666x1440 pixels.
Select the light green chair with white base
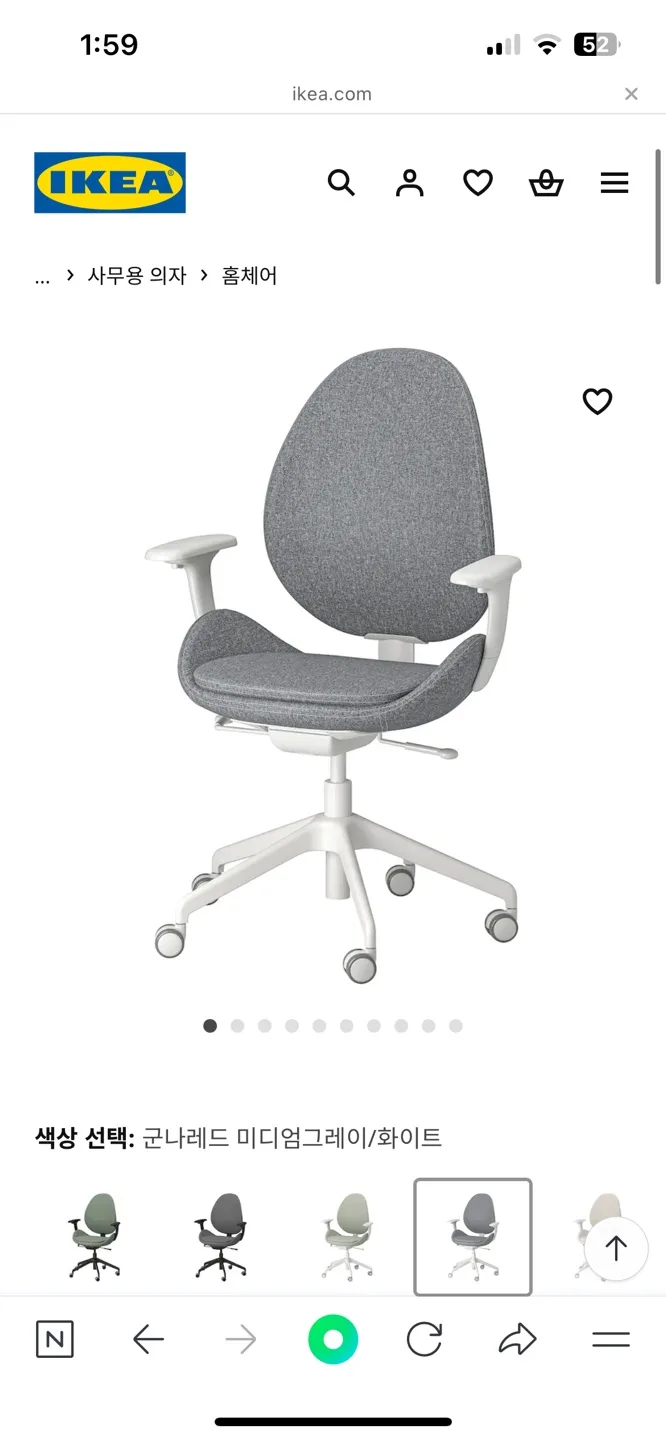(x=347, y=1236)
